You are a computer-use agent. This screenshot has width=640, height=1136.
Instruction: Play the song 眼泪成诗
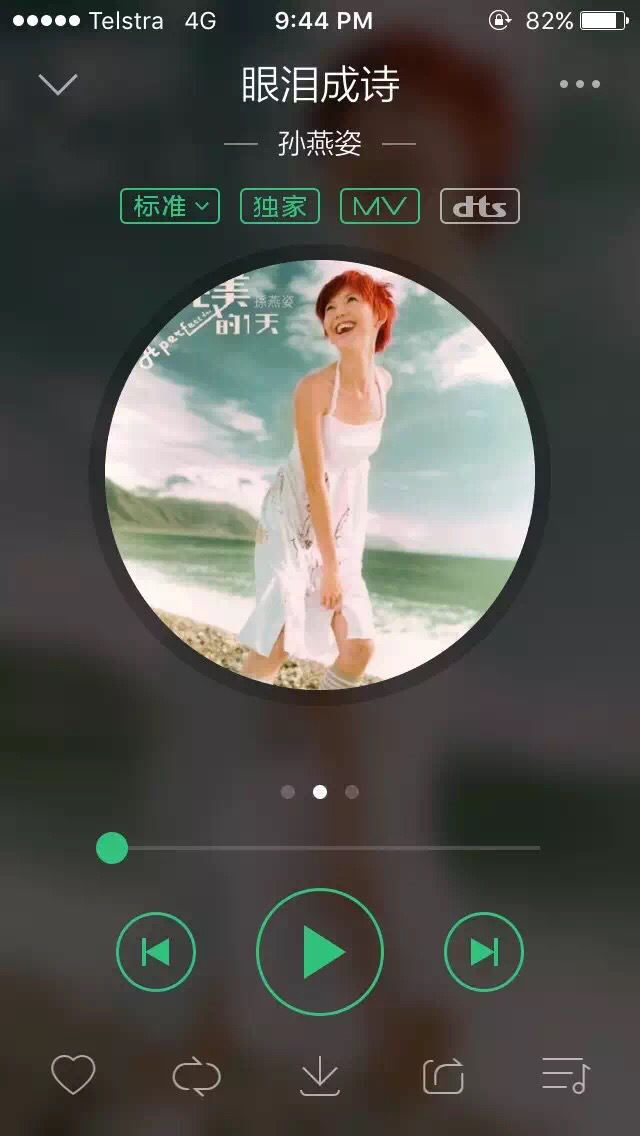click(320, 952)
